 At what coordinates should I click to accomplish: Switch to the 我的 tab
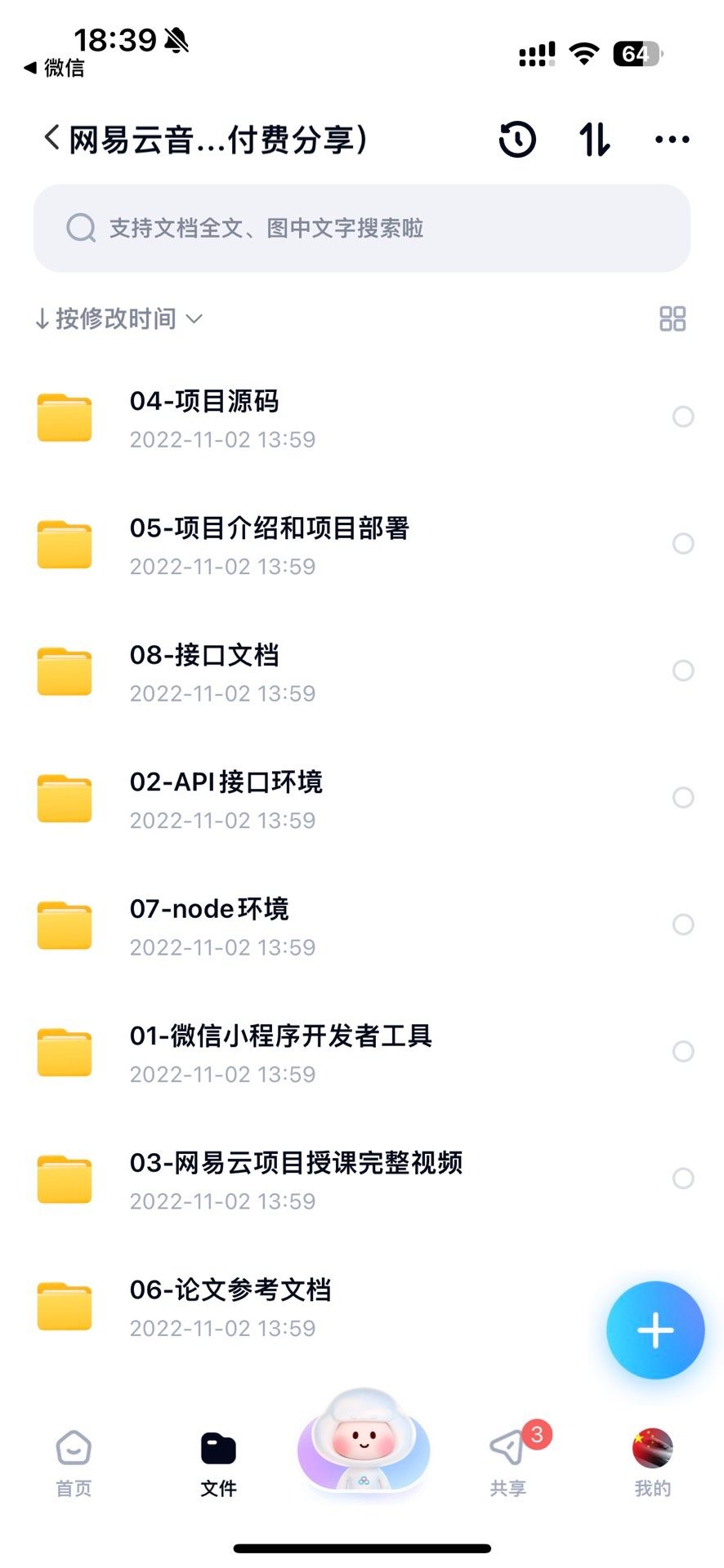pos(652,1463)
